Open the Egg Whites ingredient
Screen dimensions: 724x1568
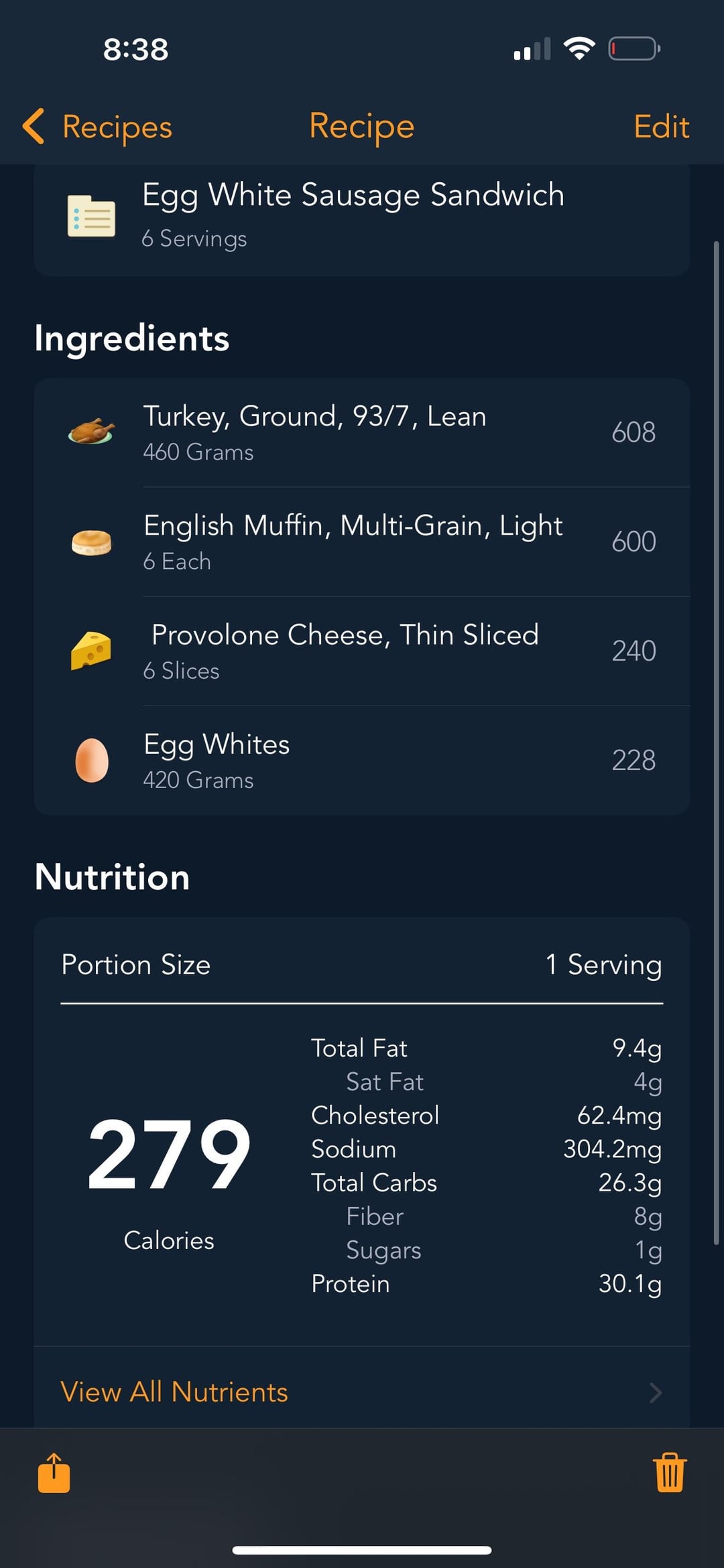[362, 761]
